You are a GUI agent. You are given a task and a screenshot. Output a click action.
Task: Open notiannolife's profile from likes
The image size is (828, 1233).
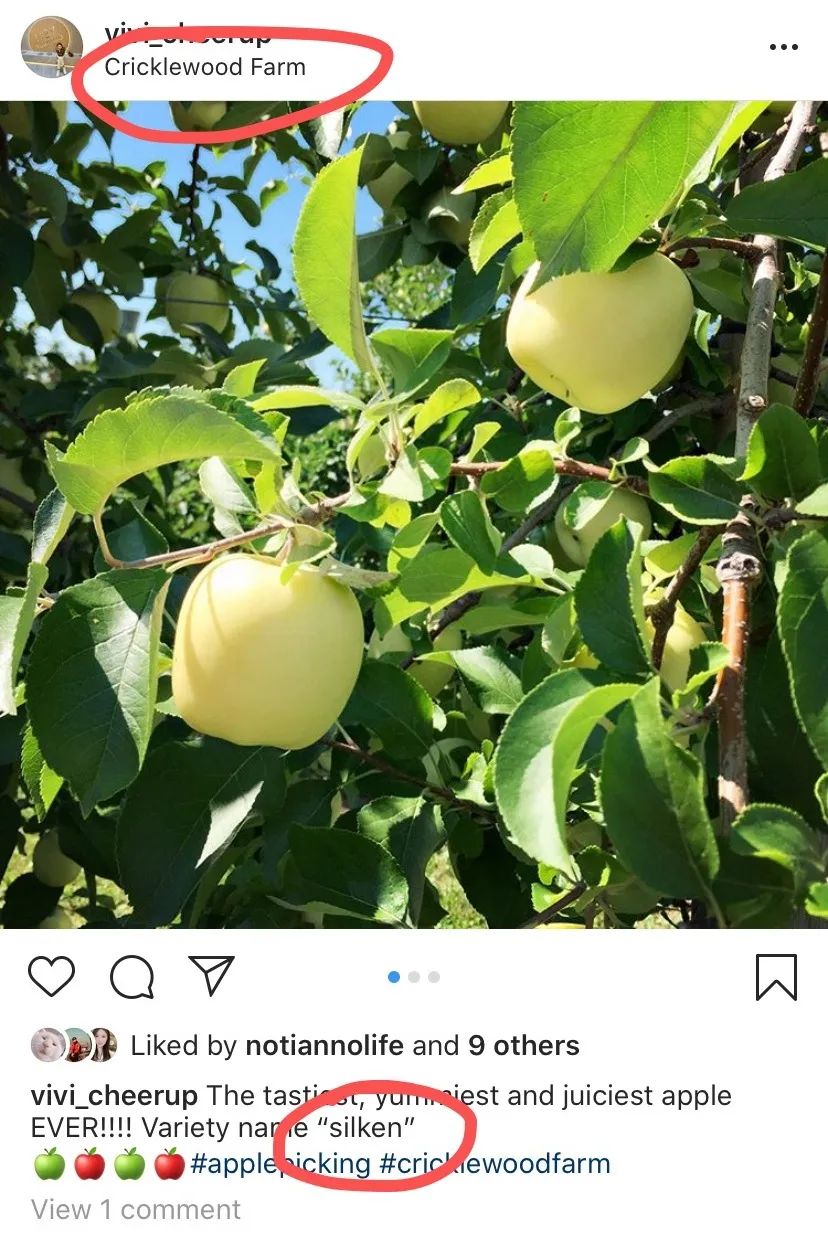[324, 1046]
